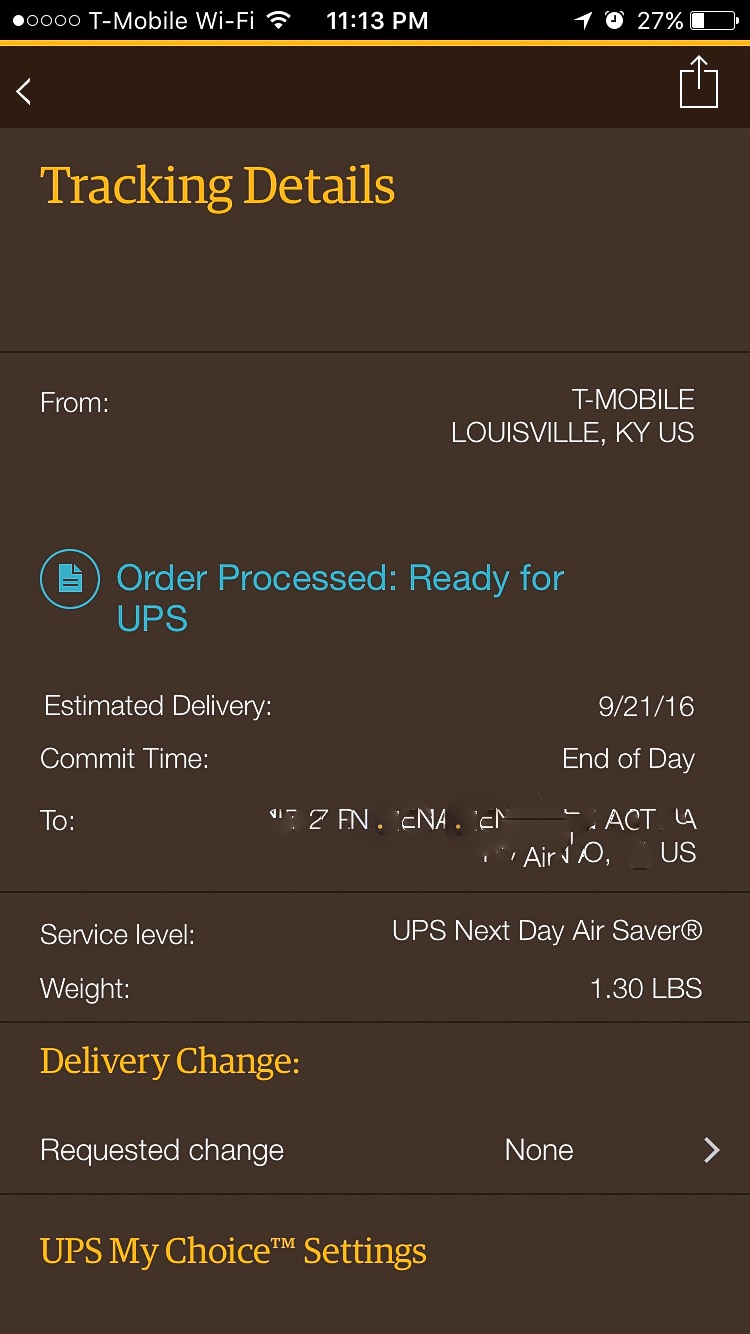
Task: Go back using the top-left arrow
Action: coord(25,91)
